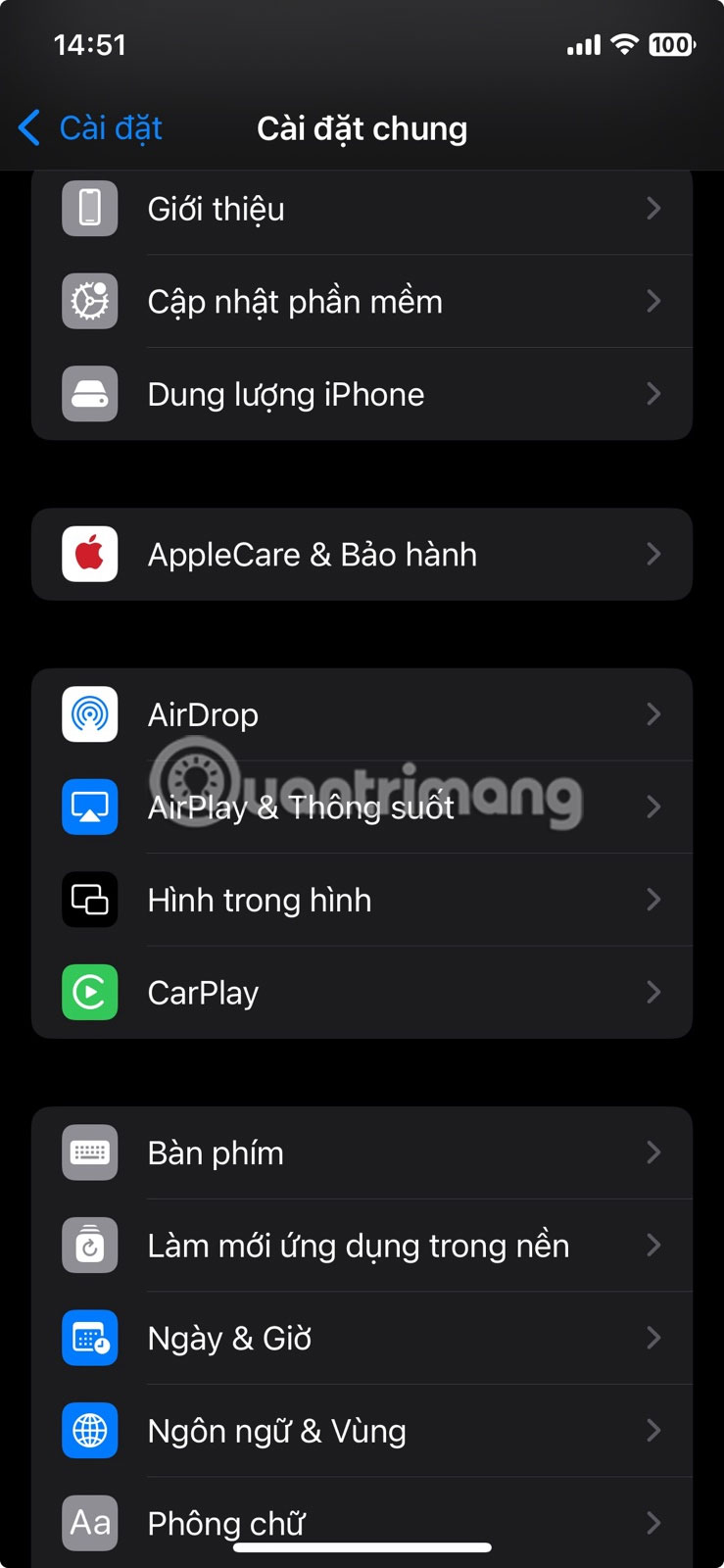The height and width of the screenshot is (1568, 724).
Task: Open AirPlay & Thông suốt
Action: pos(362,807)
